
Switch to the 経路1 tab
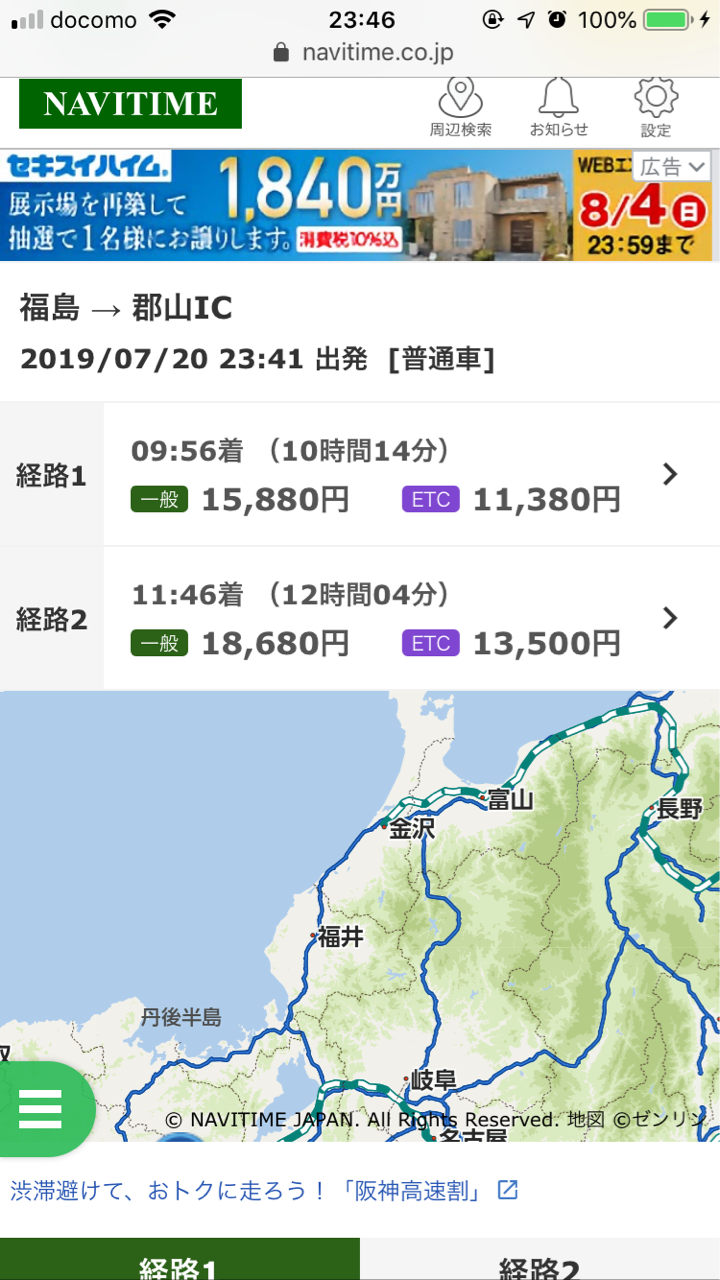[x=180, y=1262]
